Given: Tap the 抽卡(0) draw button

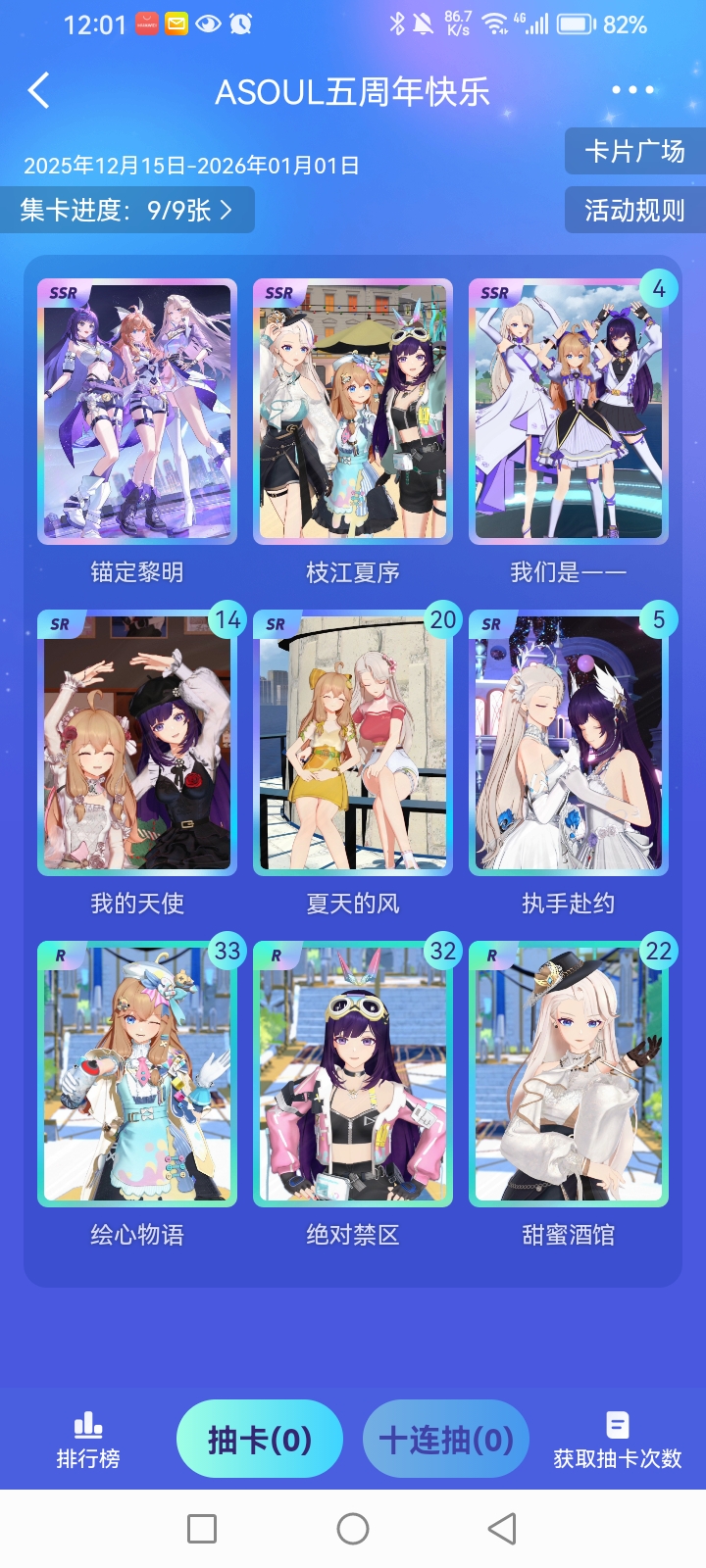Looking at the screenshot, I should (260, 1440).
